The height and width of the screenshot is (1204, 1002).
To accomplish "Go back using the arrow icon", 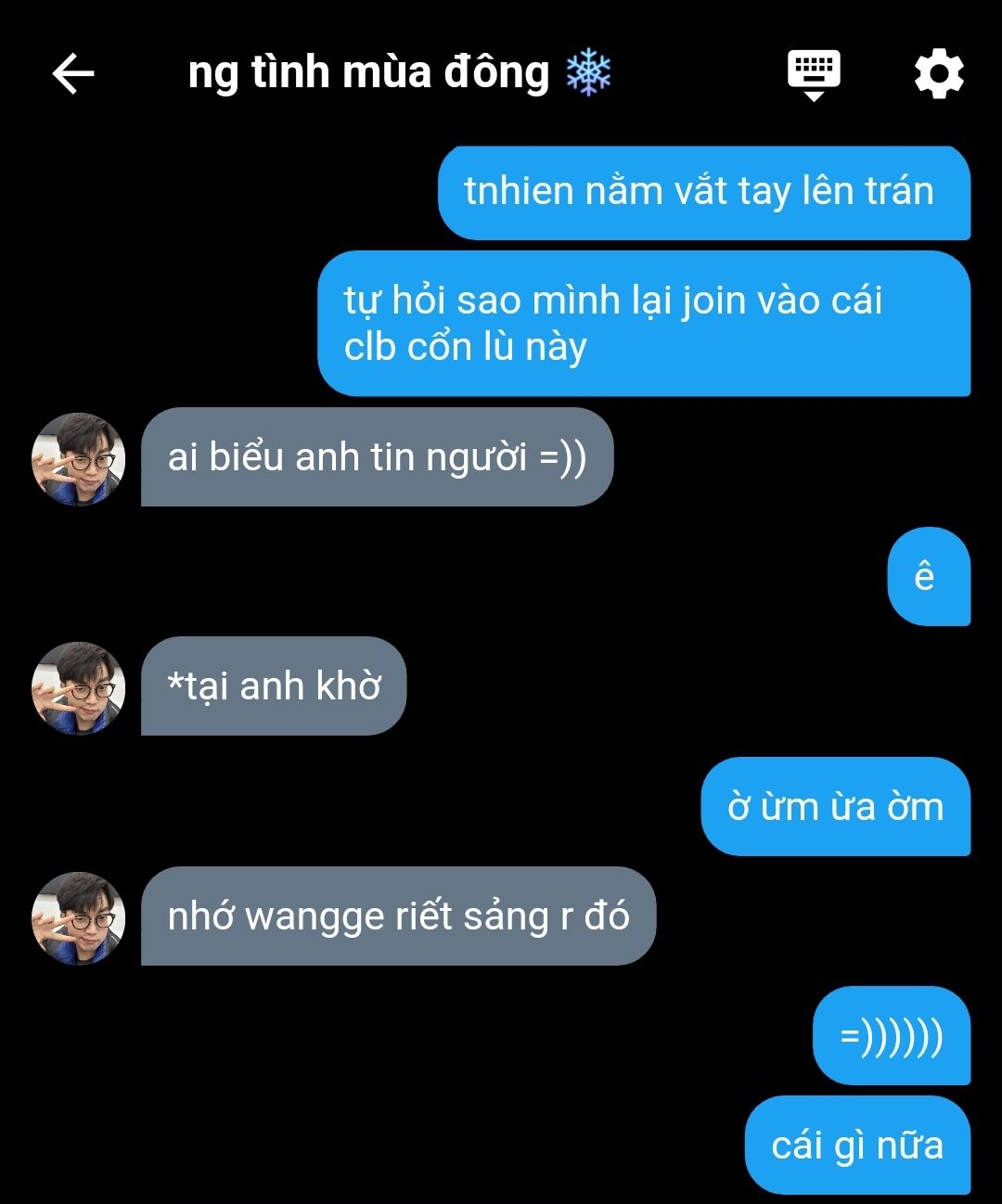I will pyautogui.click(x=73, y=74).
